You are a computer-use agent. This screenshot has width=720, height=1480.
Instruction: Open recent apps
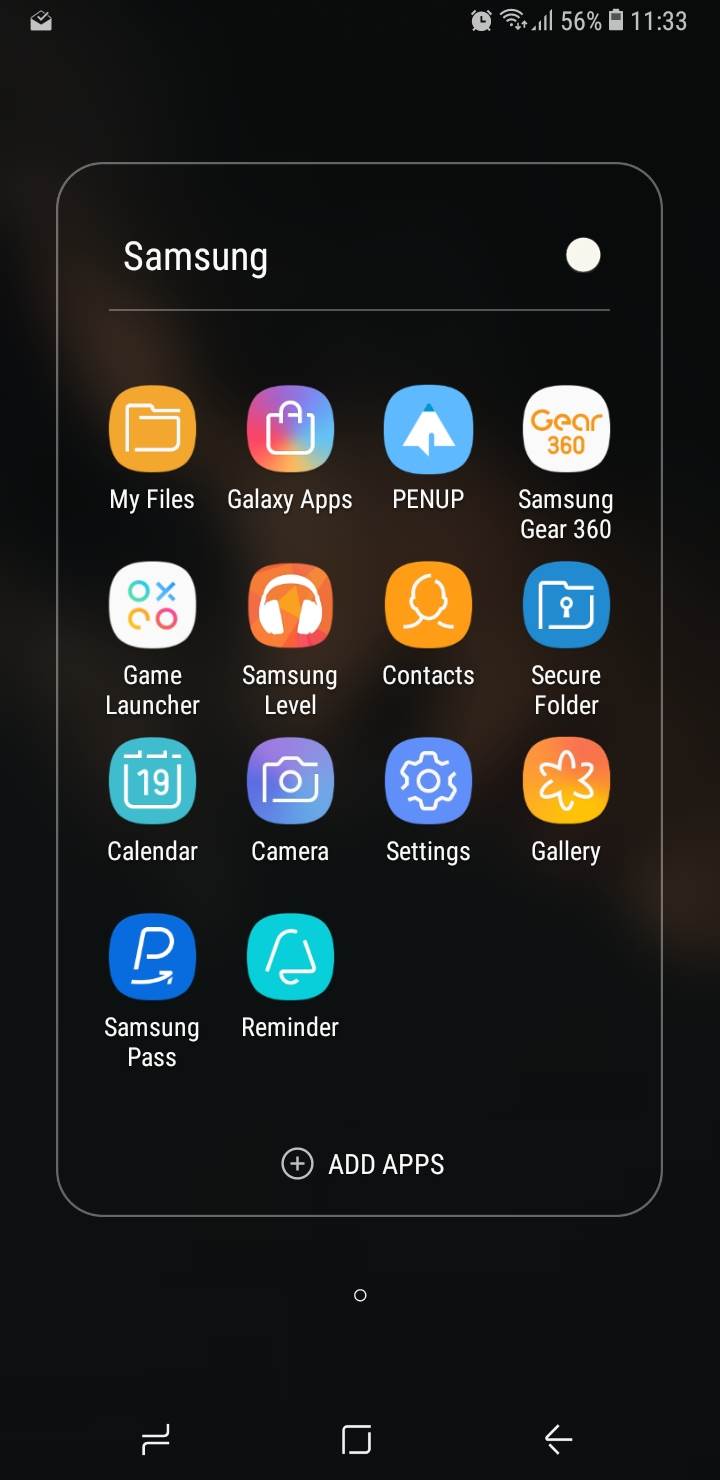click(x=156, y=1439)
